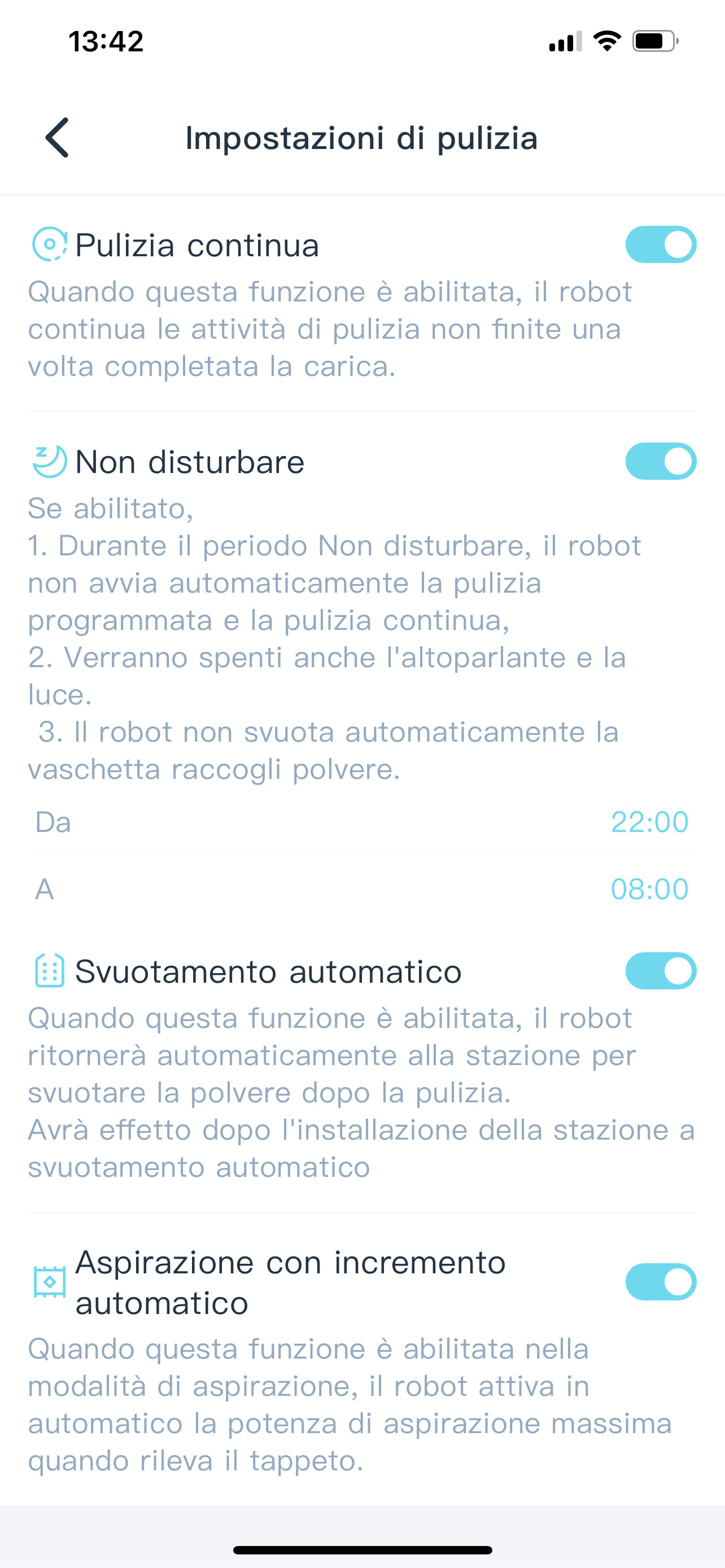Disable the Pulizia continua switch
725x1568 pixels.
tap(661, 245)
